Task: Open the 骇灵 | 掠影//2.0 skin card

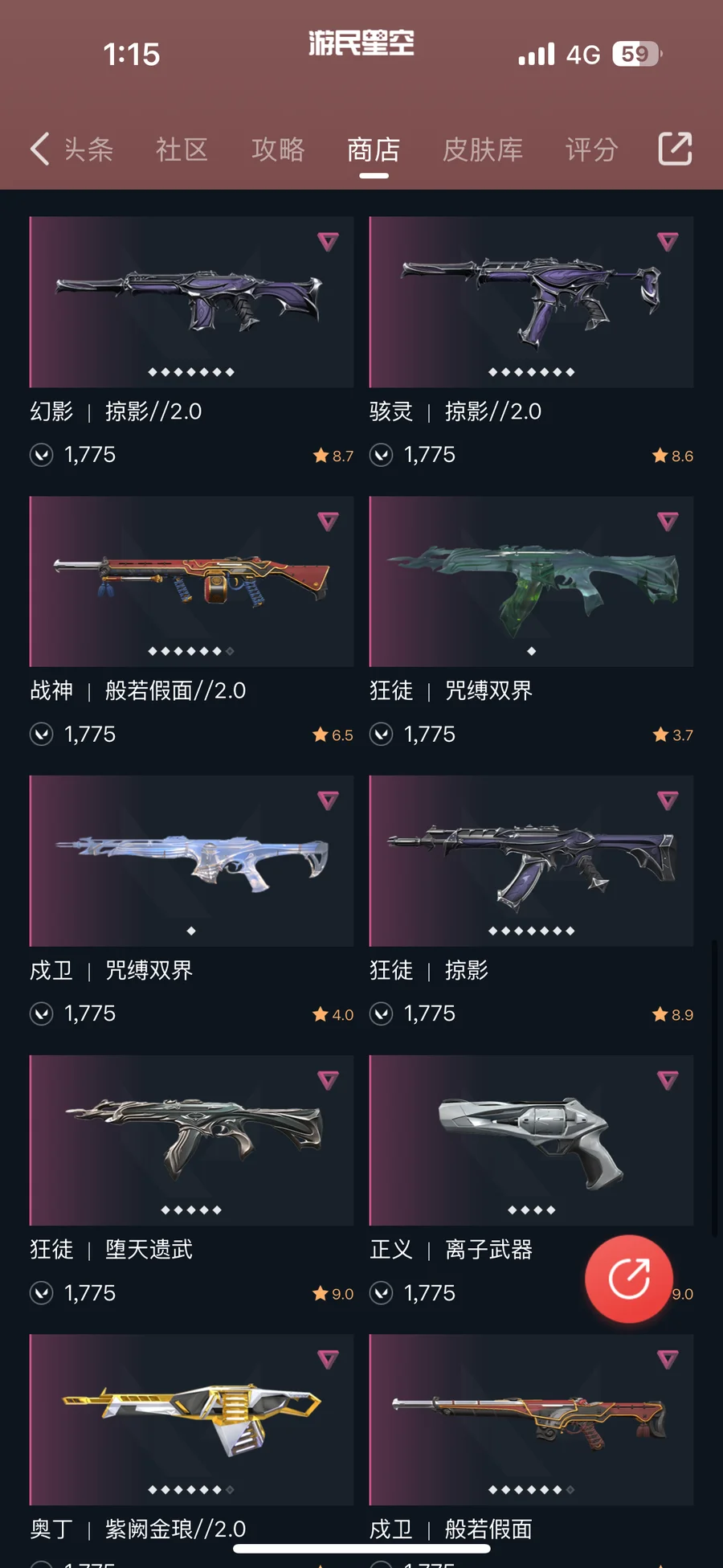Action: (531, 302)
